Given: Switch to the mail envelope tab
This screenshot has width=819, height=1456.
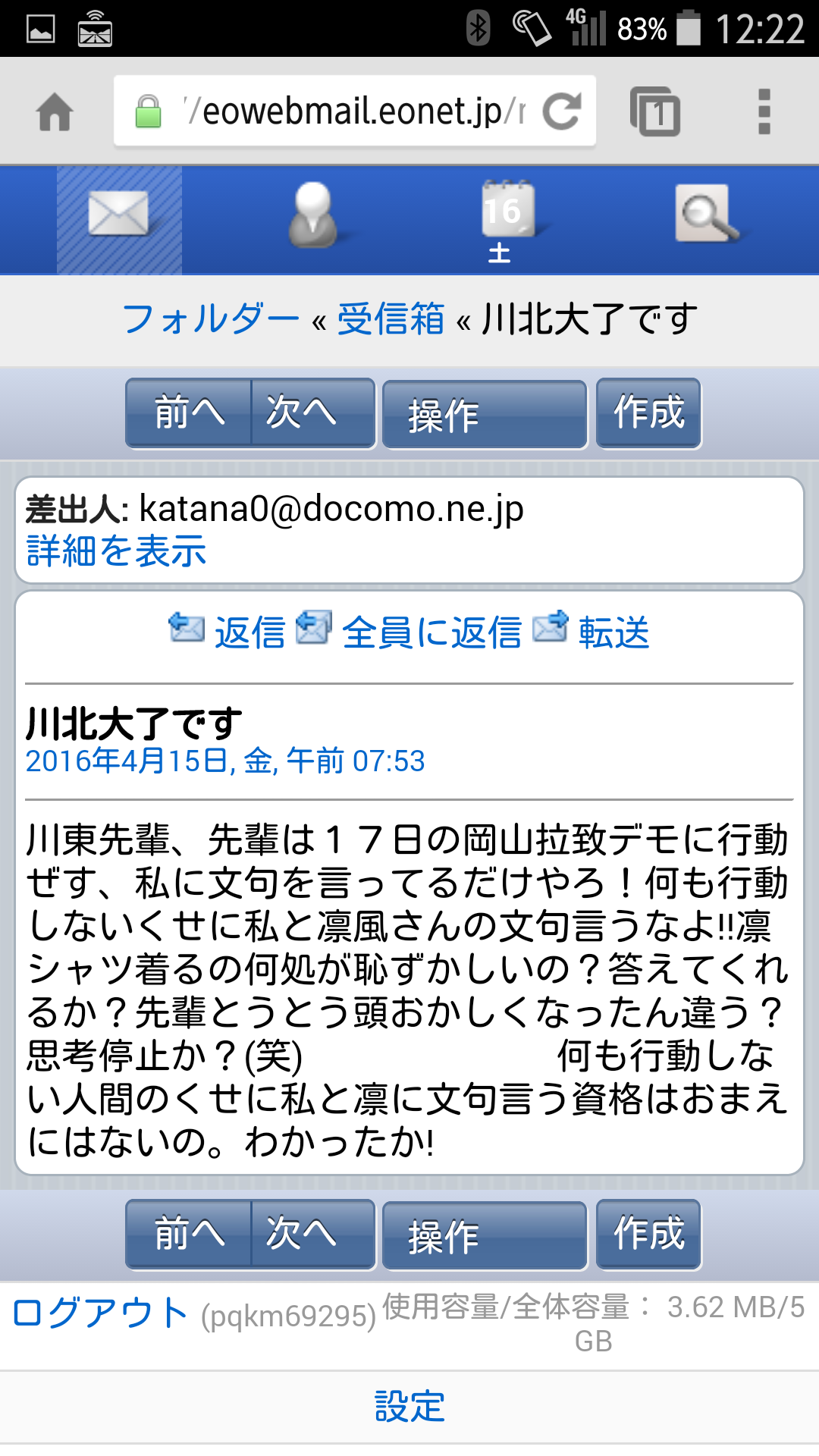Looking at the screenshot, I should pyautogui.click(x=119, y=220).
